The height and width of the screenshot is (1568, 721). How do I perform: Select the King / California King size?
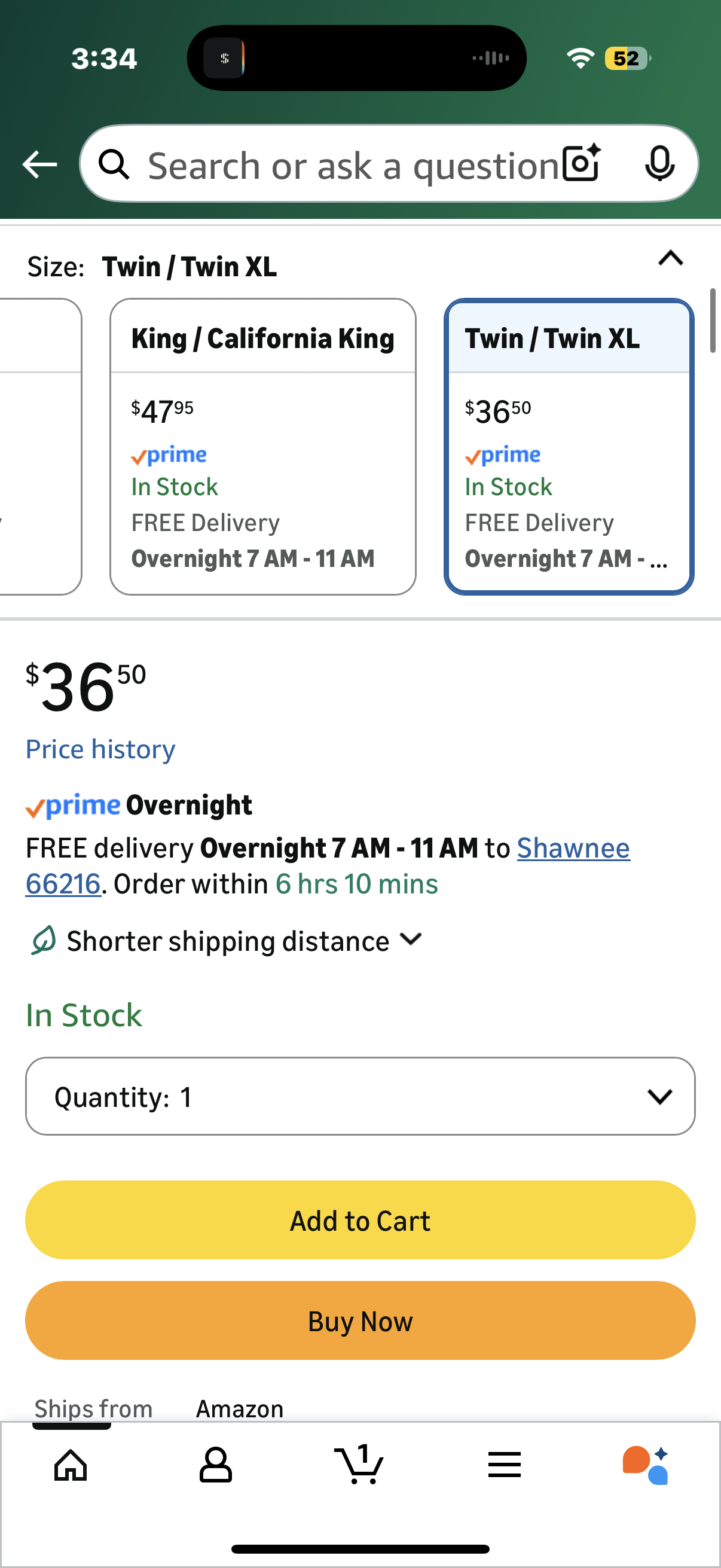[262, 444]
